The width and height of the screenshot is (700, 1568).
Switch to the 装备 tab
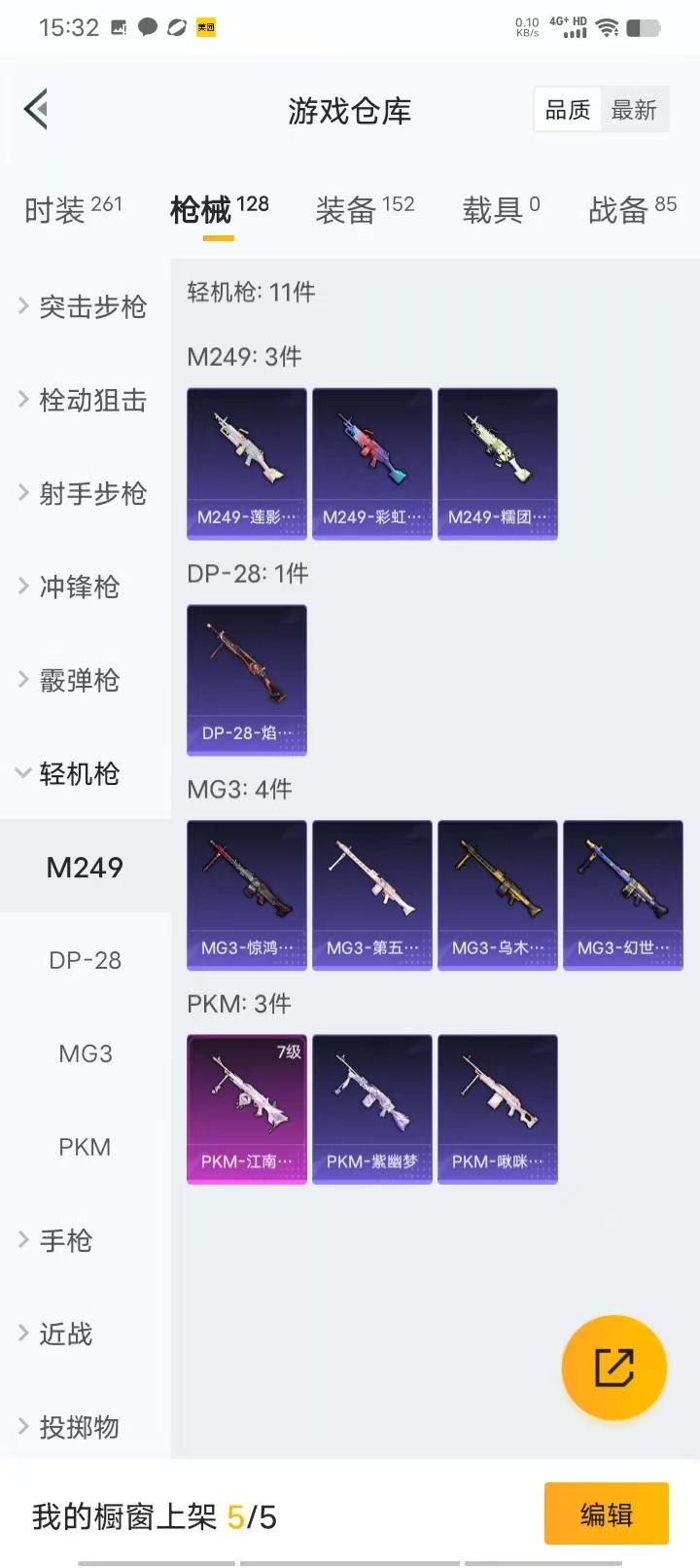pos(365,209)
